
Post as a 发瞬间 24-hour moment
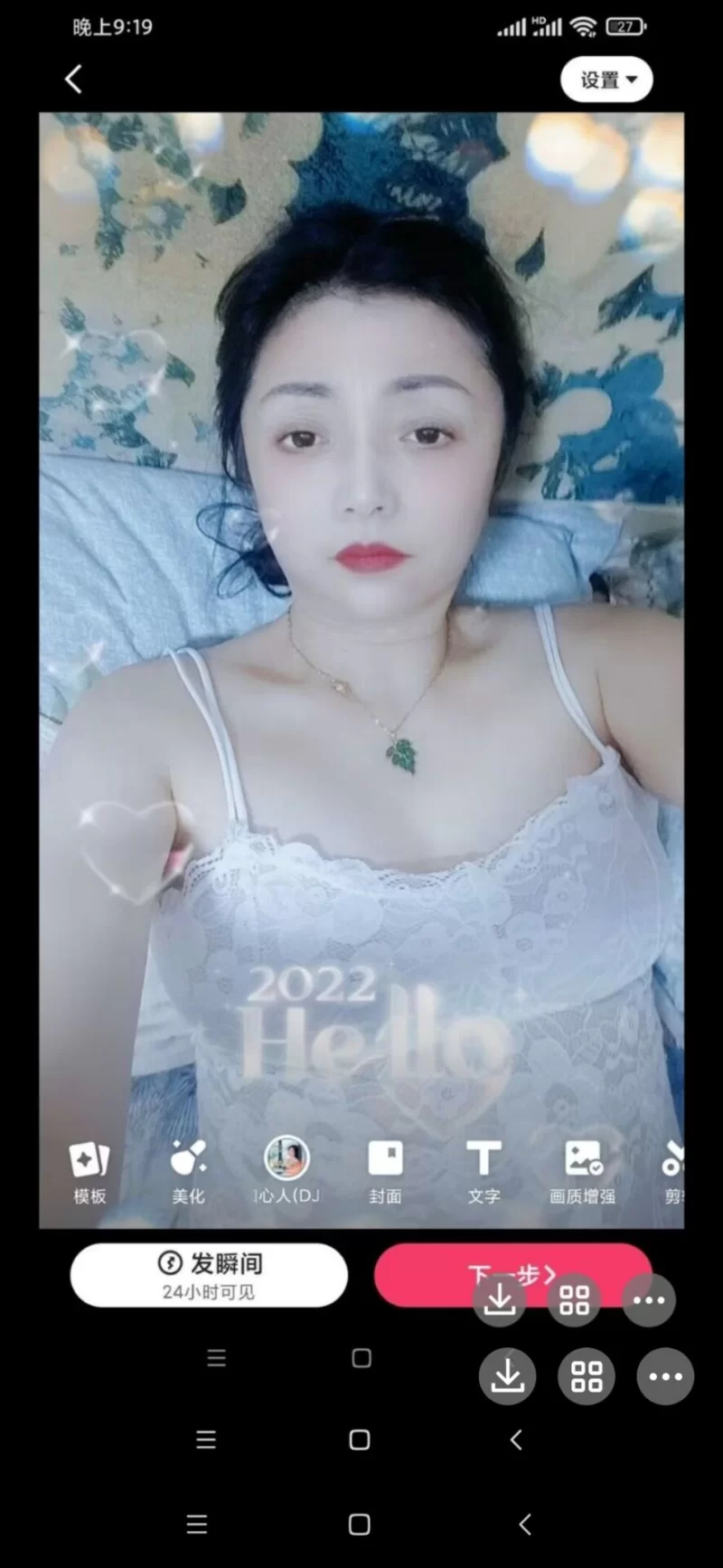click(x=209, y=1274)
